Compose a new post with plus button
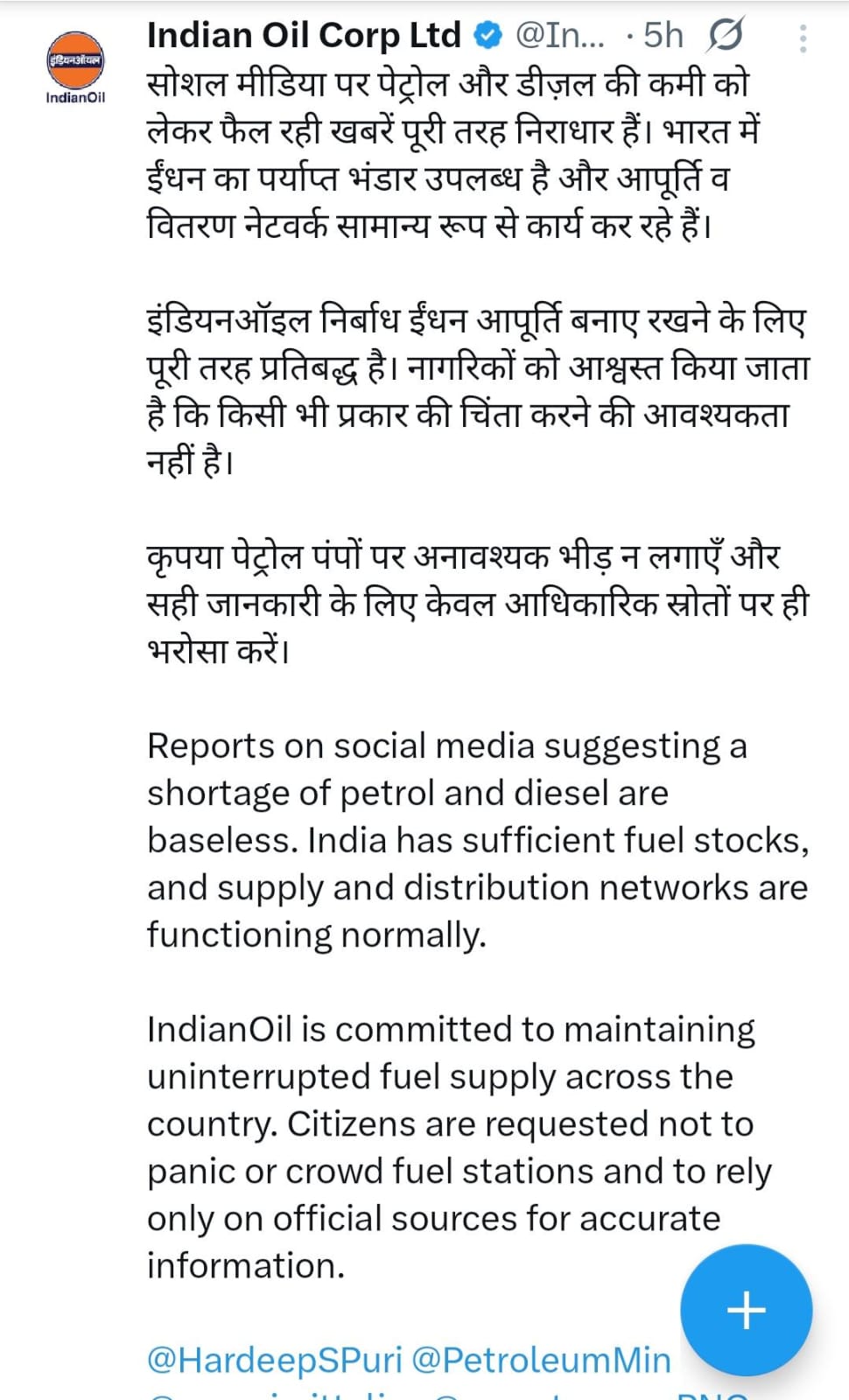This screenshot has height=1400, width=849. (746, 1310)
